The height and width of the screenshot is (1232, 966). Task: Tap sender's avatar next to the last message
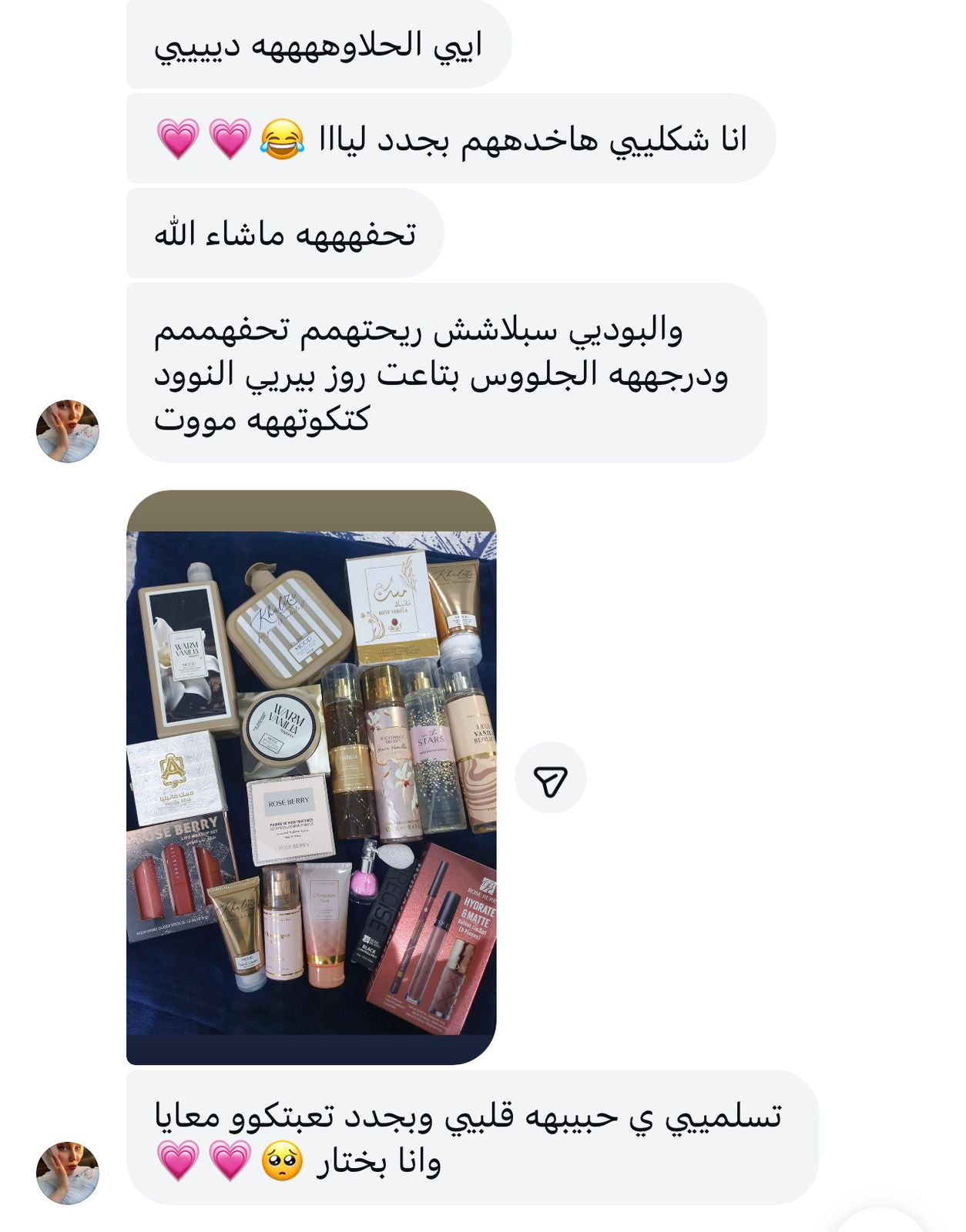click(x=68, y=1173)
